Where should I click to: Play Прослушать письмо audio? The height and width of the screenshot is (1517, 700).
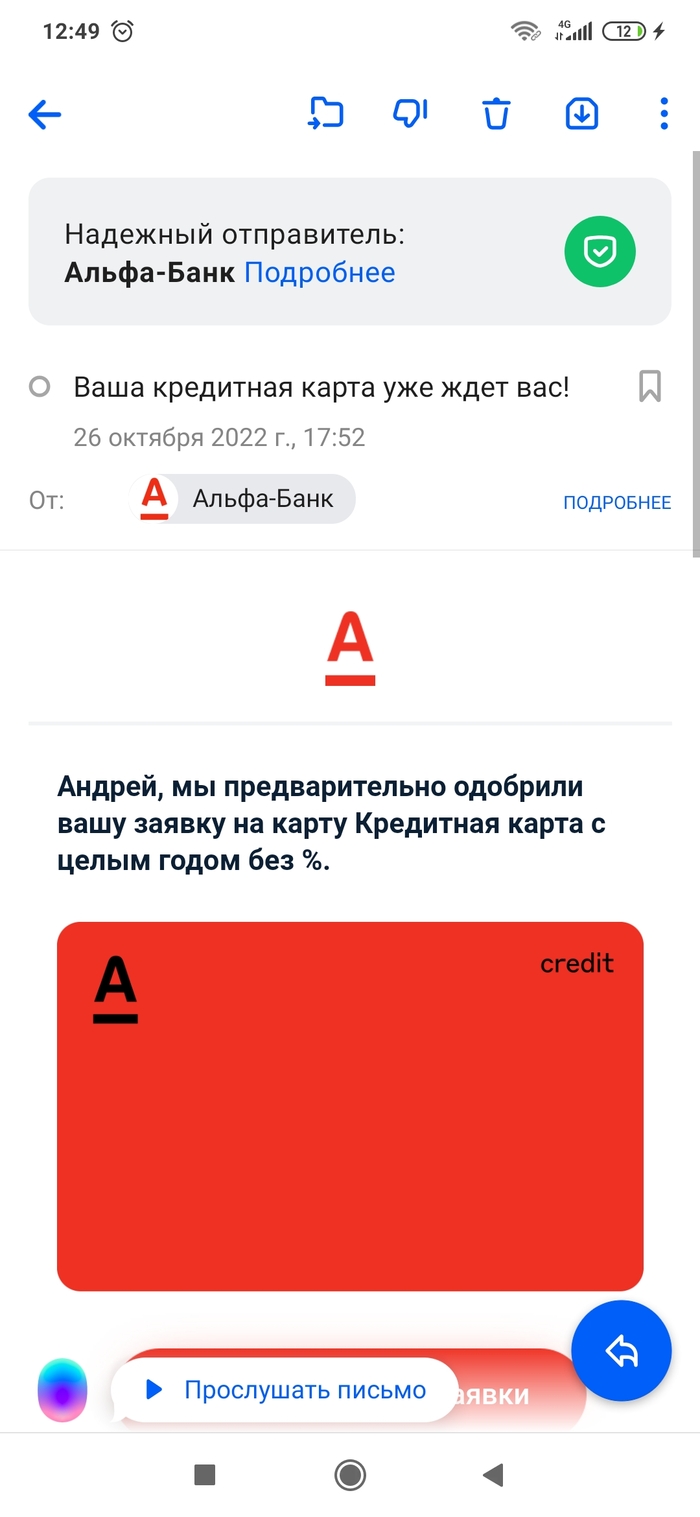click(x=287, y=1389)
